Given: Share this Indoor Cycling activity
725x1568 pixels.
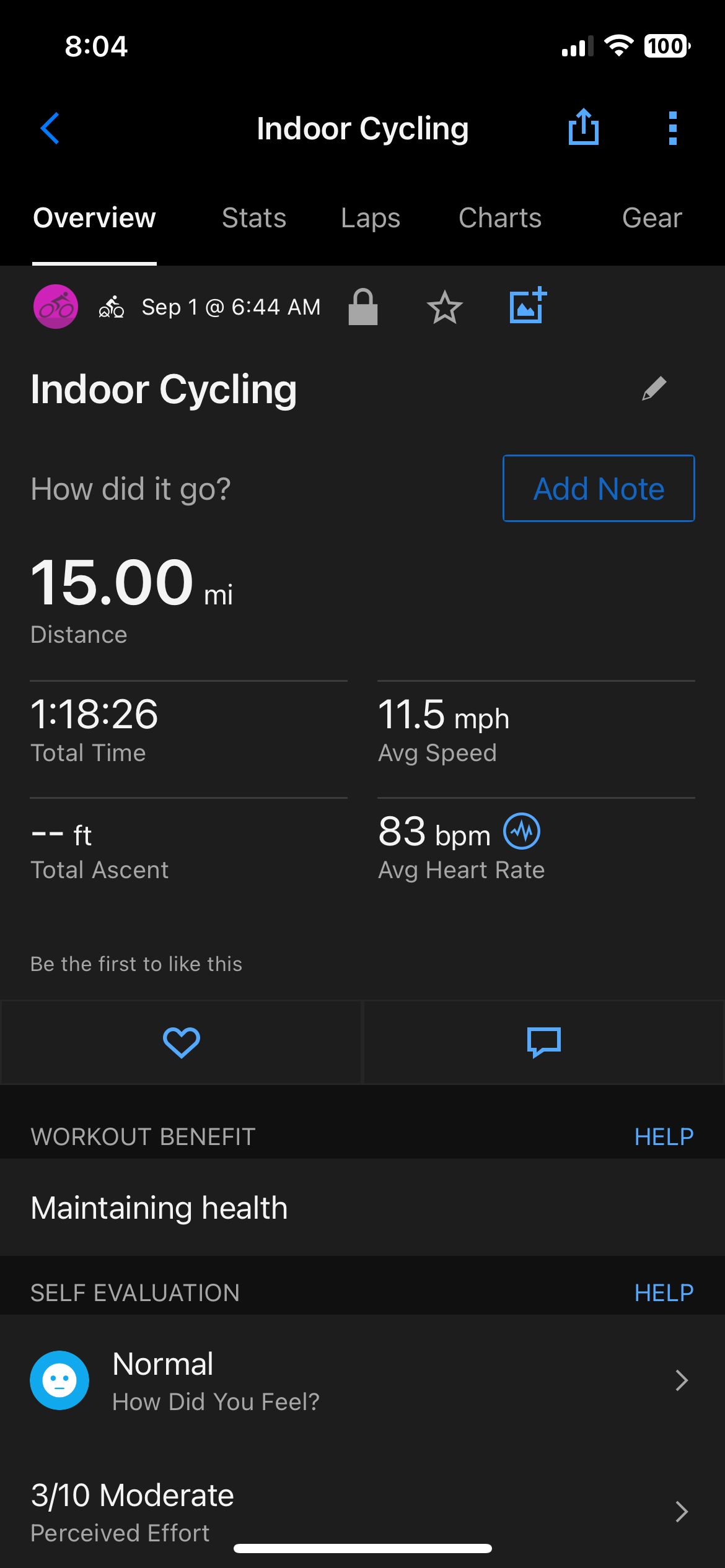Looking at the screenshot, I should click(583, 127).
